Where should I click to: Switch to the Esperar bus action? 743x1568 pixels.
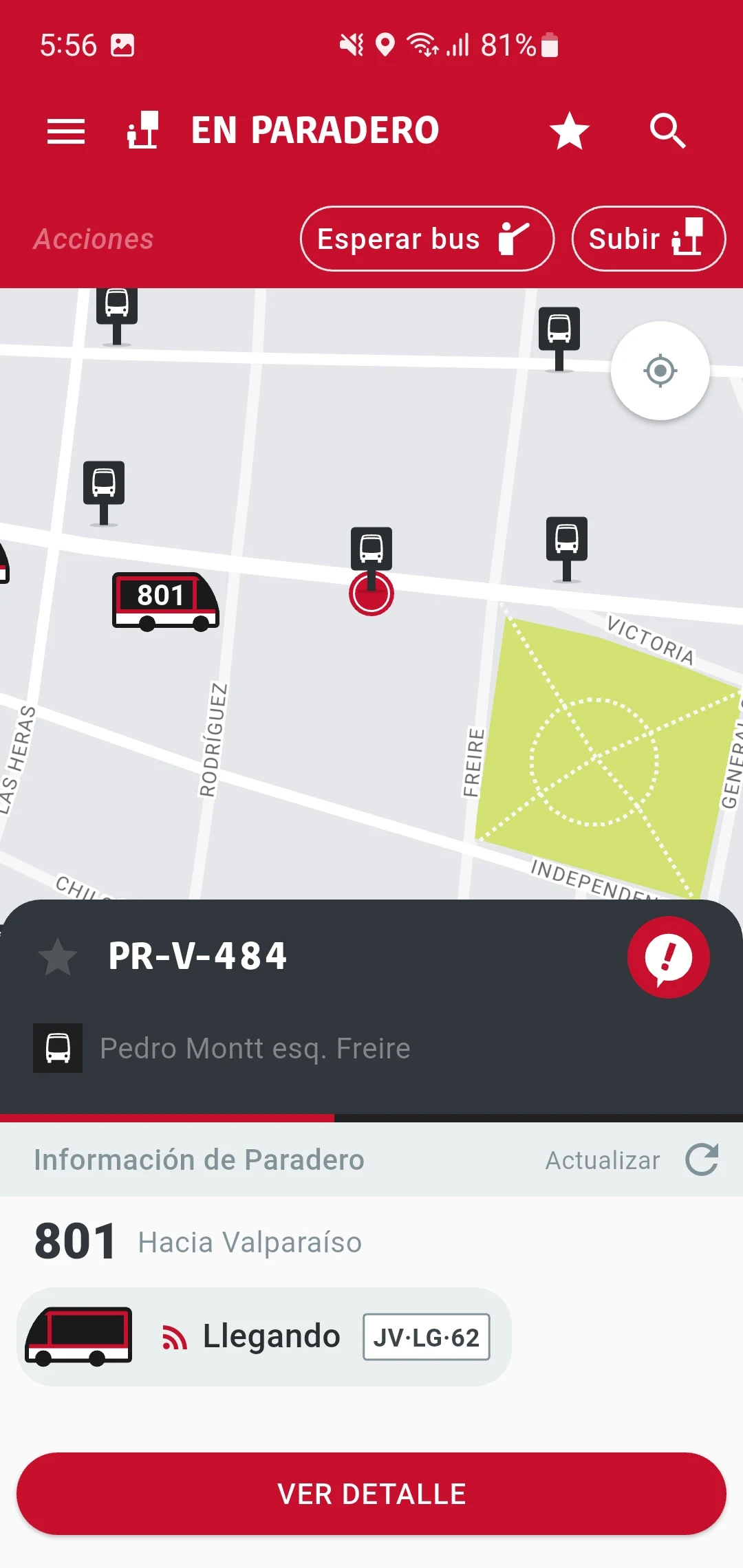tap(426, 239)
